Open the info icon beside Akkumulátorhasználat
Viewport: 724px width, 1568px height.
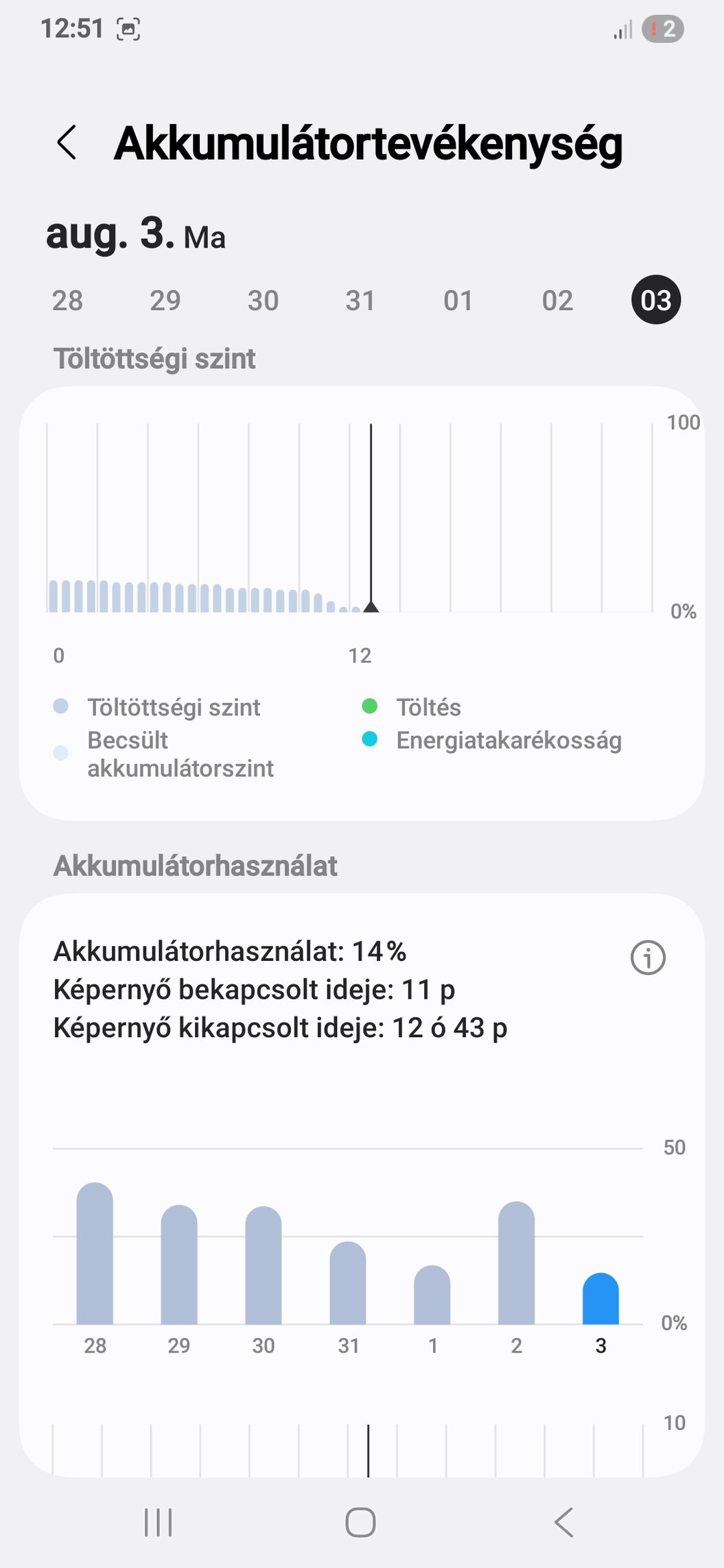pos(648,958)
